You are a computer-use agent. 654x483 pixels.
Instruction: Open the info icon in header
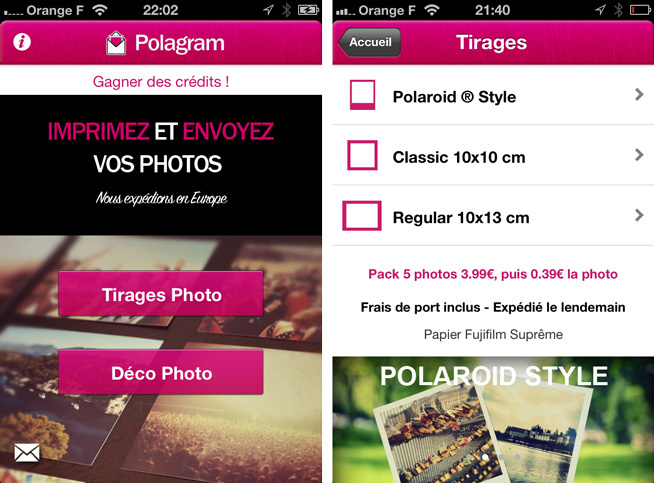point(22,43)
